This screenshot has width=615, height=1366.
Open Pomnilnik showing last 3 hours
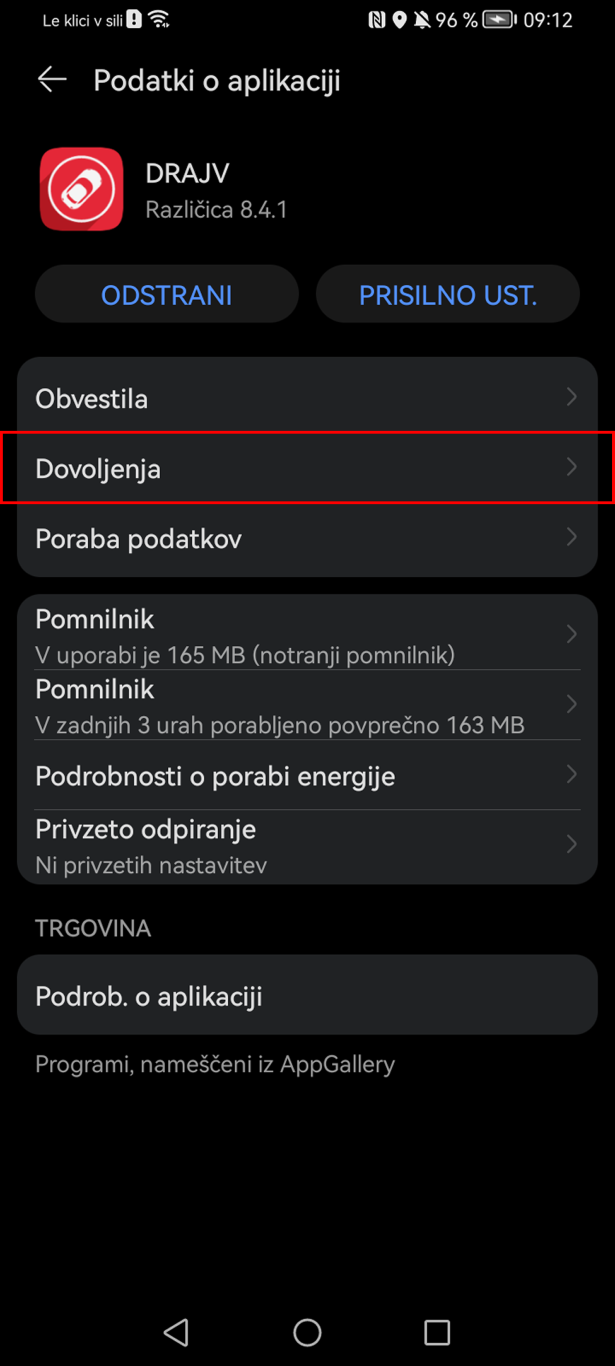[x=307, y=705]
